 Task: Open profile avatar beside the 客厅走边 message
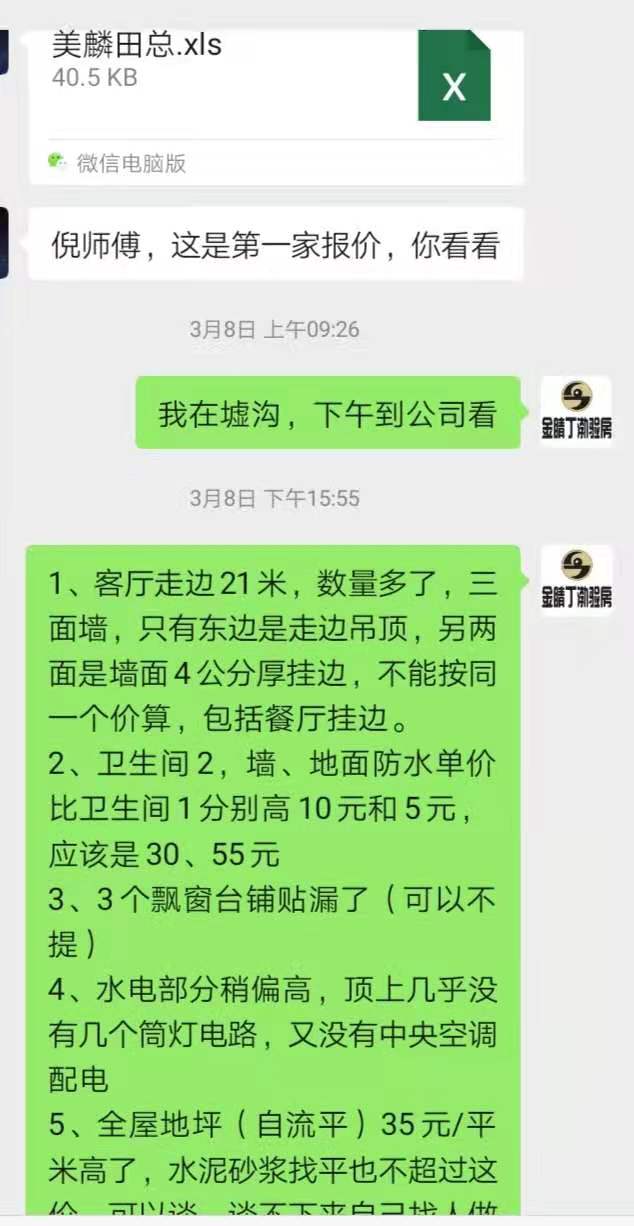576,580
